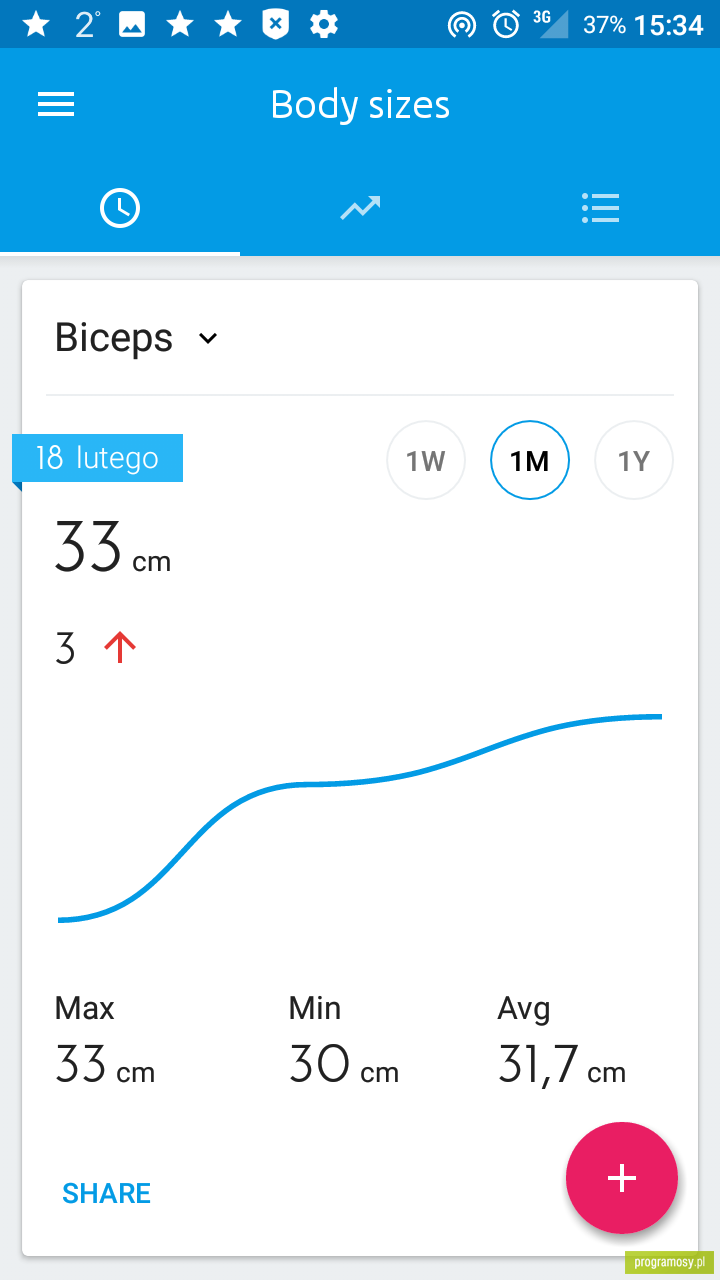Viewport: 720px width, 1280px height.
Task: Expand the Biceps body part dropdown
Action: point(137,338)
